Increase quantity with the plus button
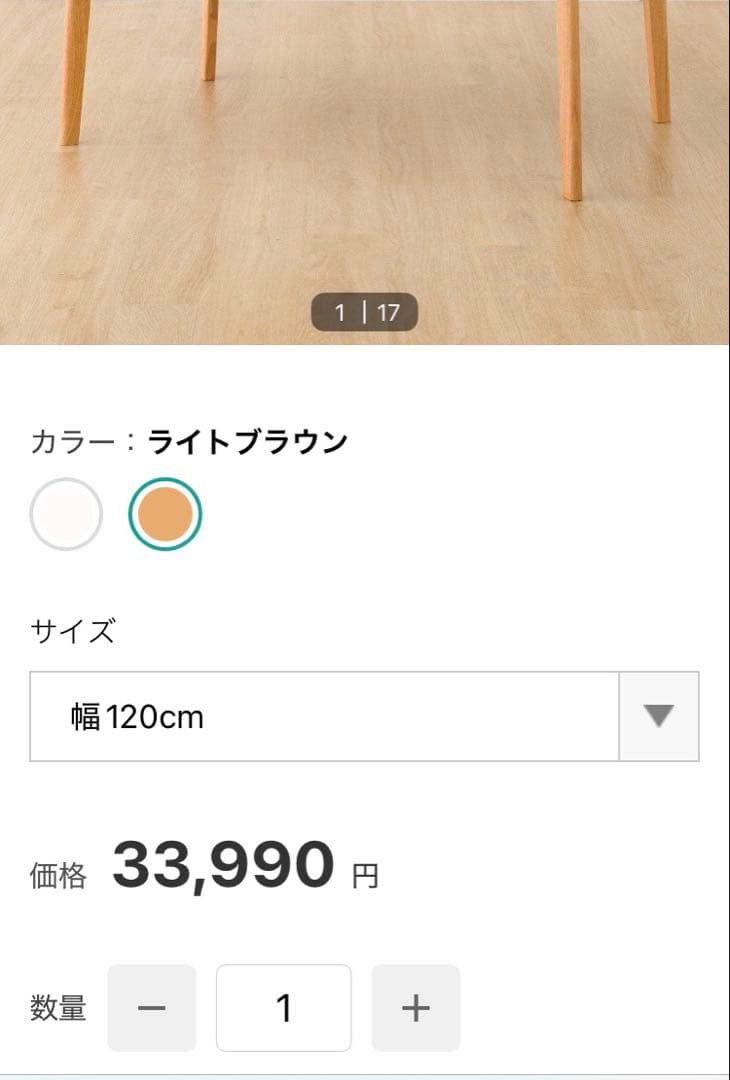The height and width of the screenshot is (1080, 730). click(x=414, y=1008)
